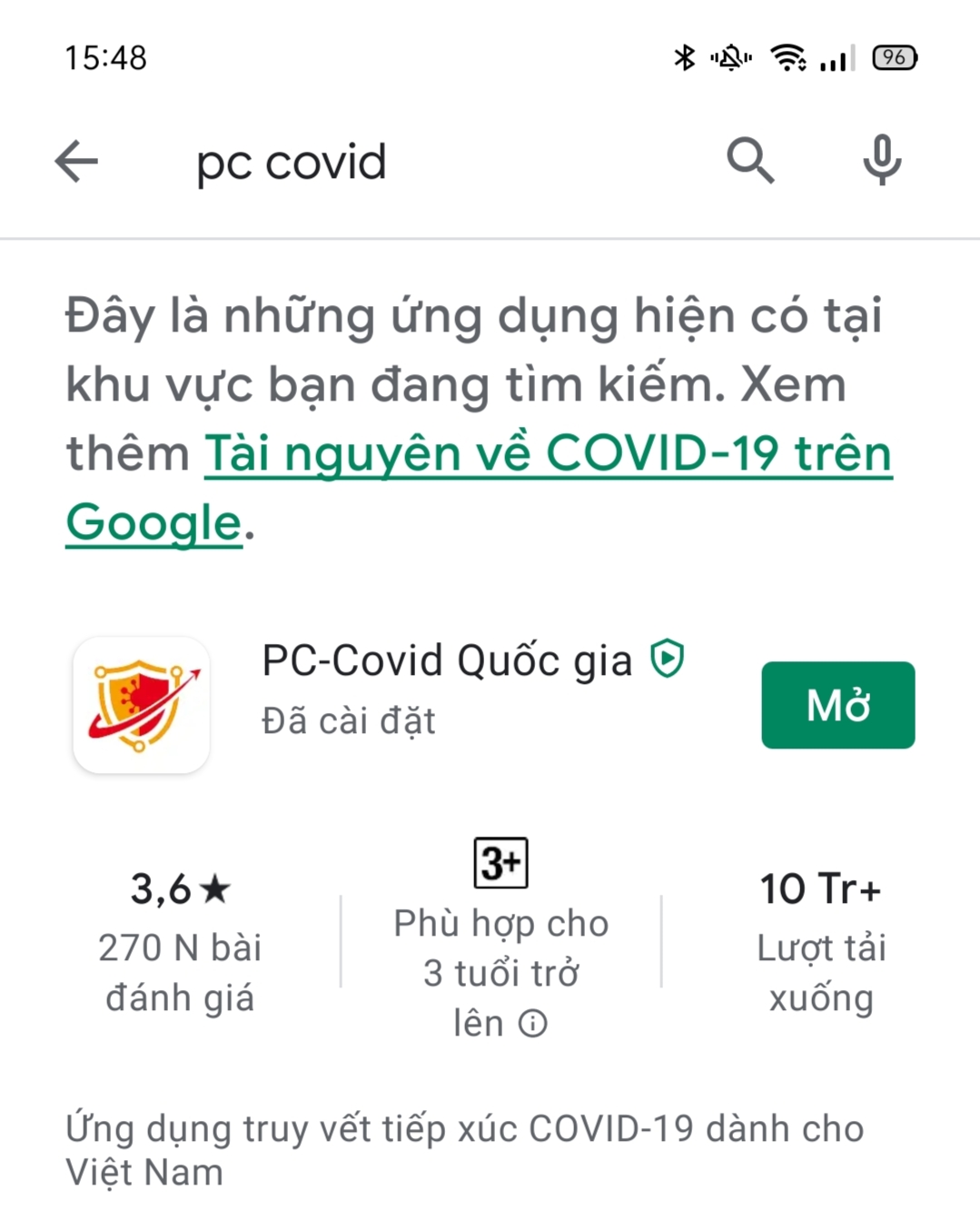
Task: View info about the 3+ age rating
Action: pyautogui.click(x=533, y=1024)
